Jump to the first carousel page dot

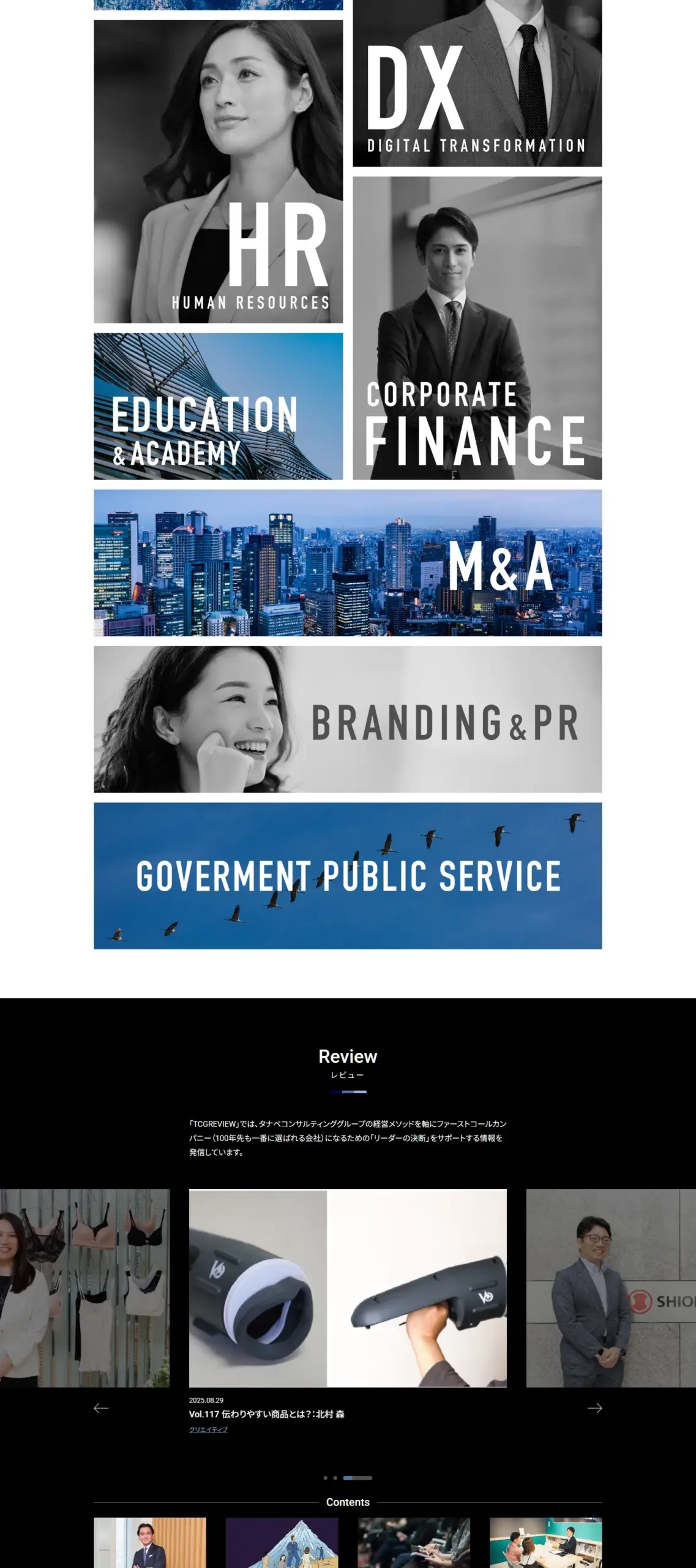(x=325, y=1478)
